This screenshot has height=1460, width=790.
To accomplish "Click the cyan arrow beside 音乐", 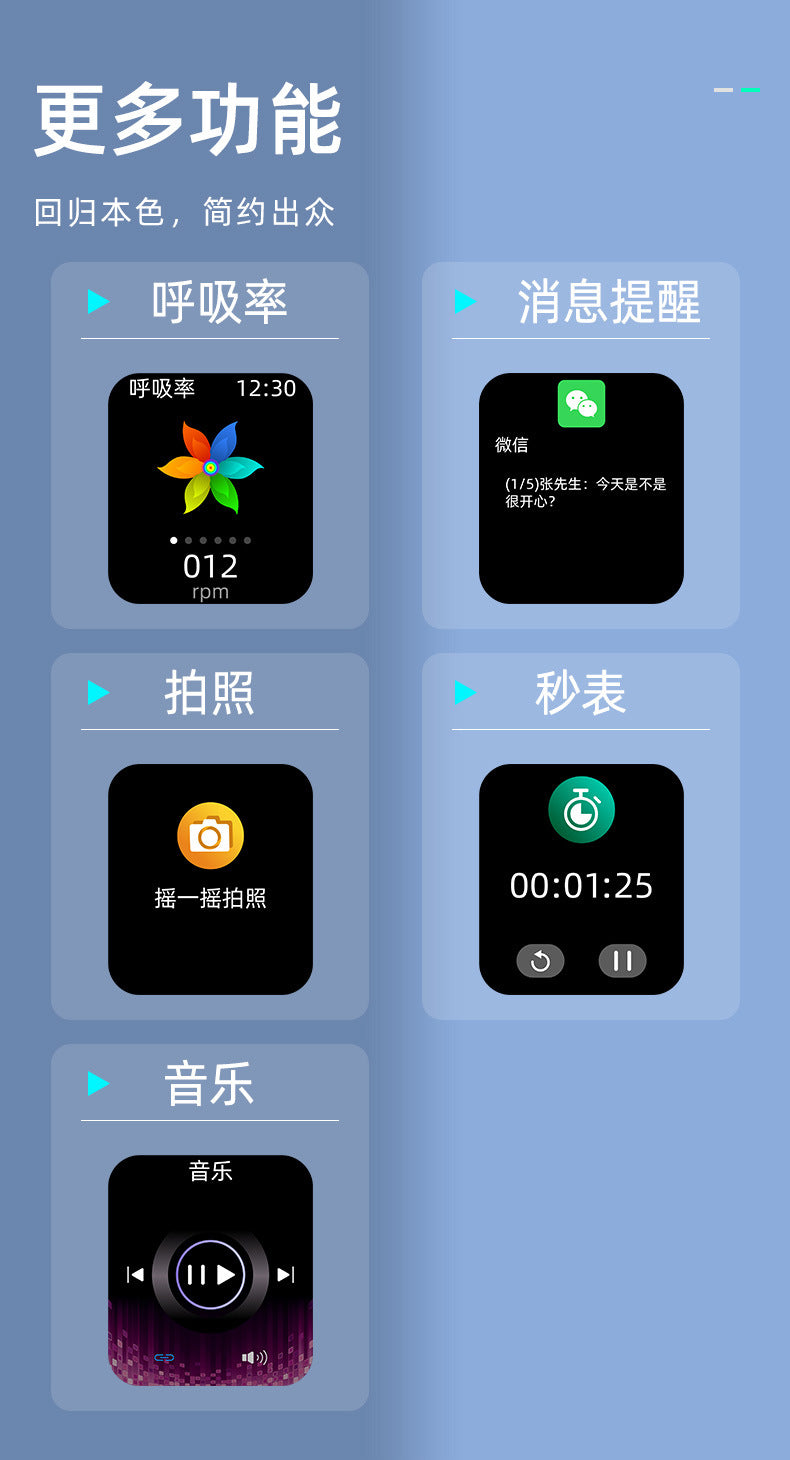I will 97,1083.
